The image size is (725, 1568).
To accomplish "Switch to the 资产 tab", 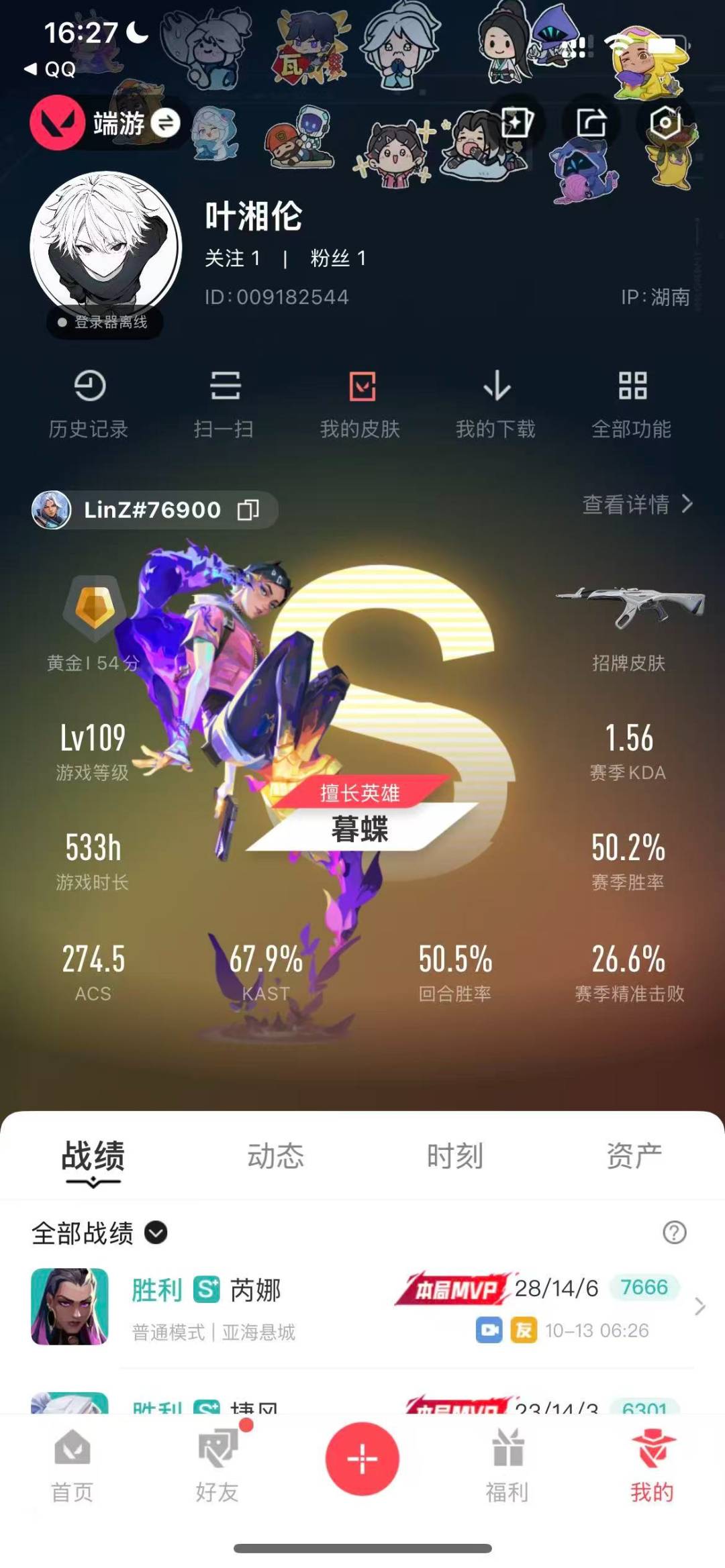I will (634, 1156).
